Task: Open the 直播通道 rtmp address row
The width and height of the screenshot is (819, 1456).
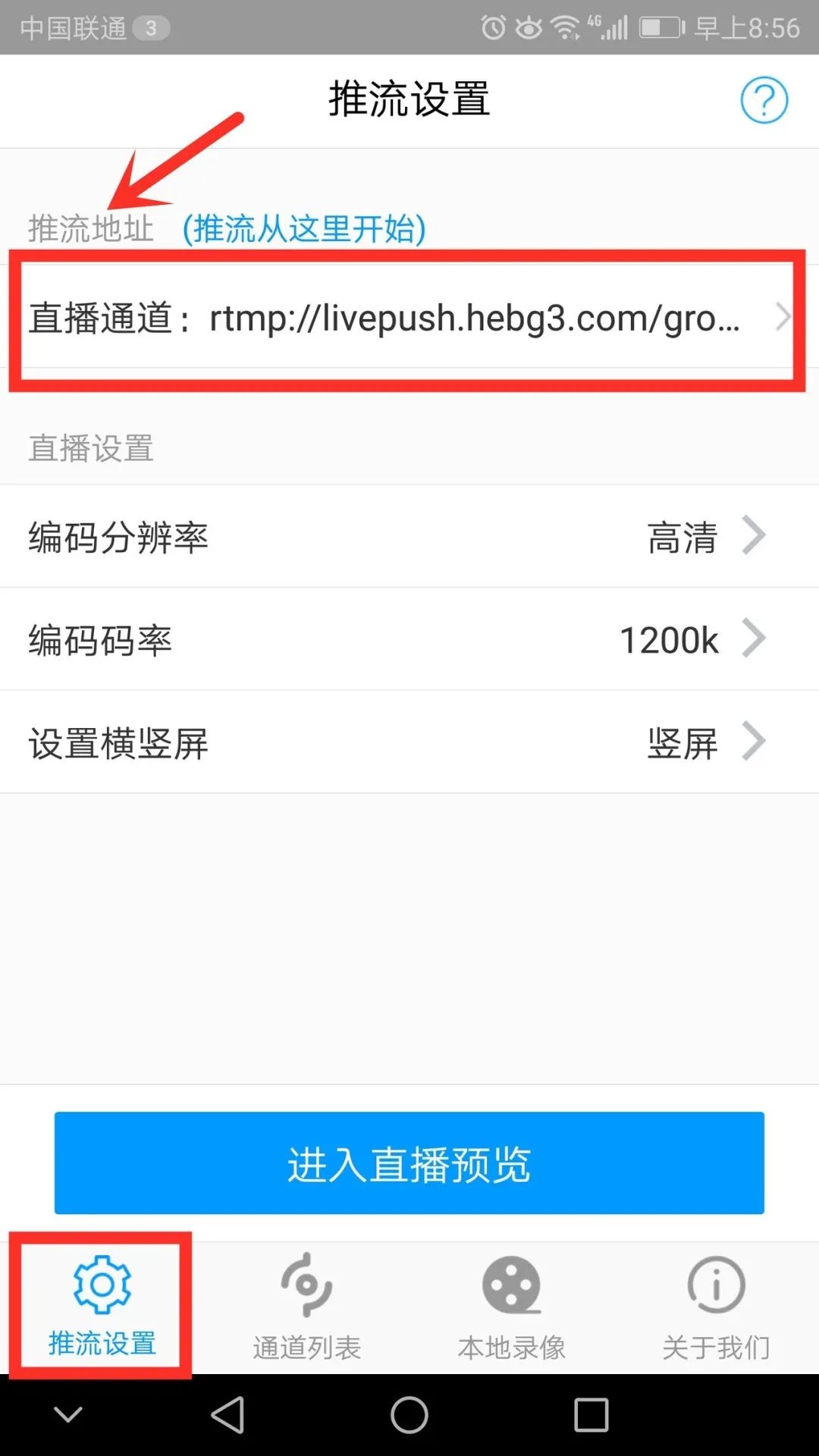Action: (x=409, y=317)
